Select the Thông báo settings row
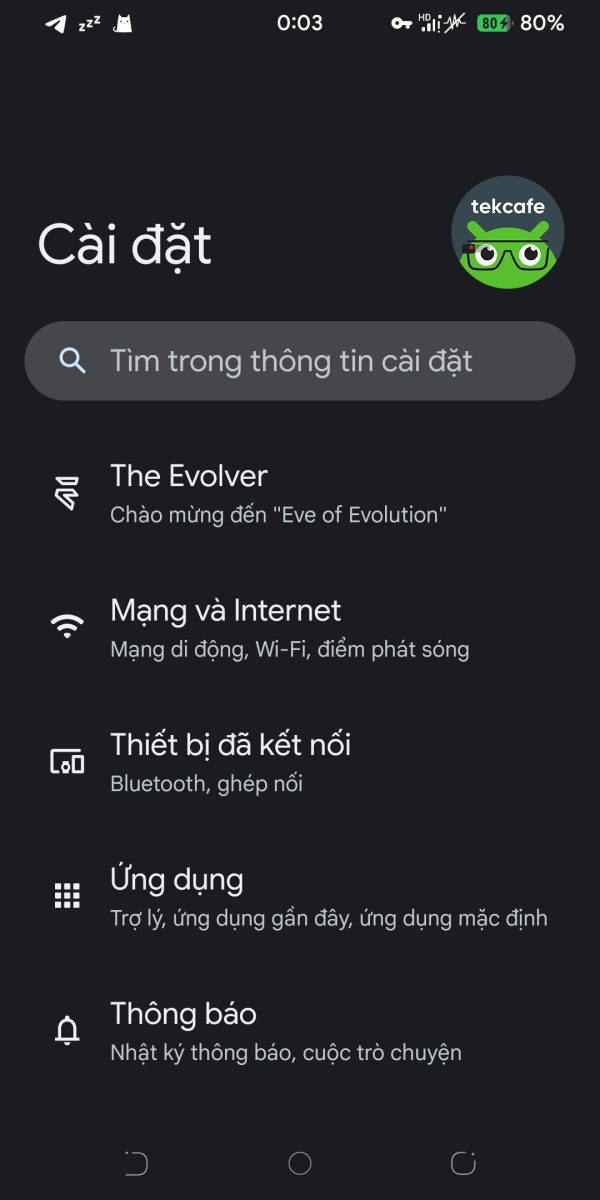 [x=300, y=1030]
